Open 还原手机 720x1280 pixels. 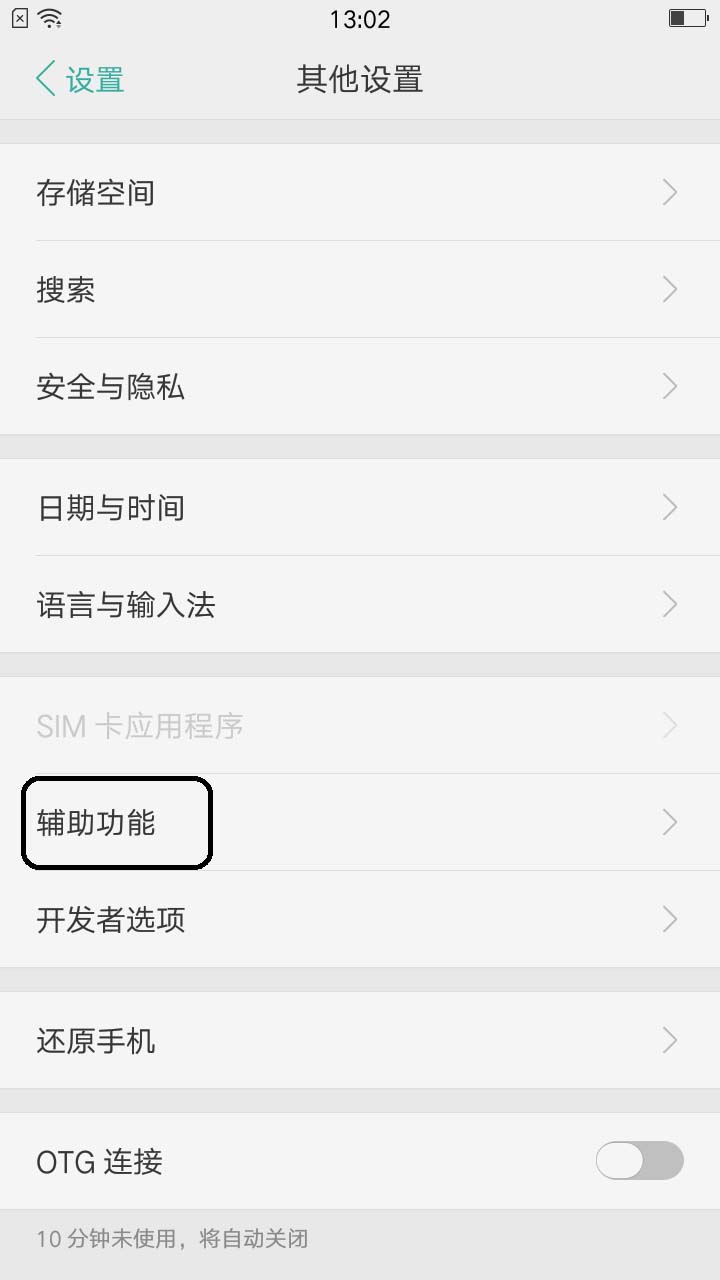click(x=360, y=1040)
